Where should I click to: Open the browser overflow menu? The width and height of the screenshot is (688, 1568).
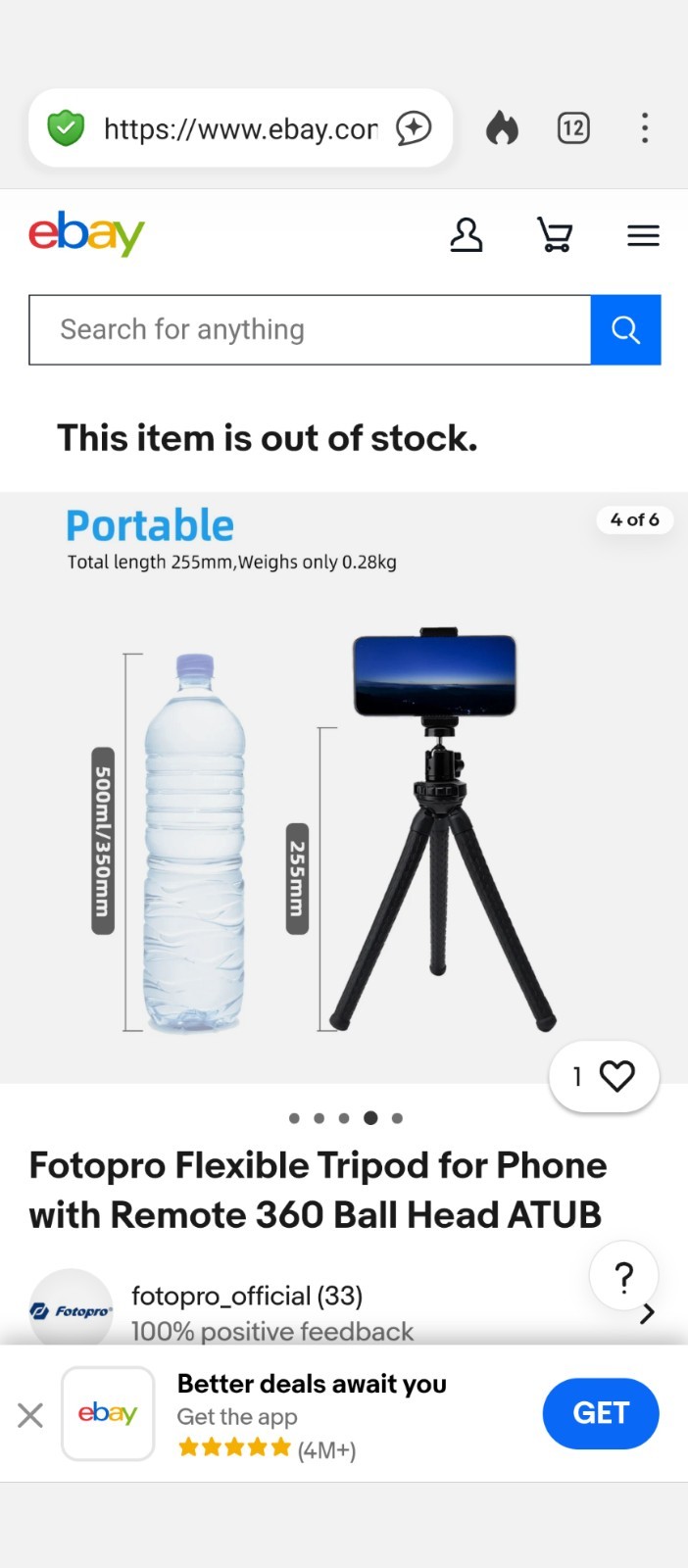tap(644, 128)
